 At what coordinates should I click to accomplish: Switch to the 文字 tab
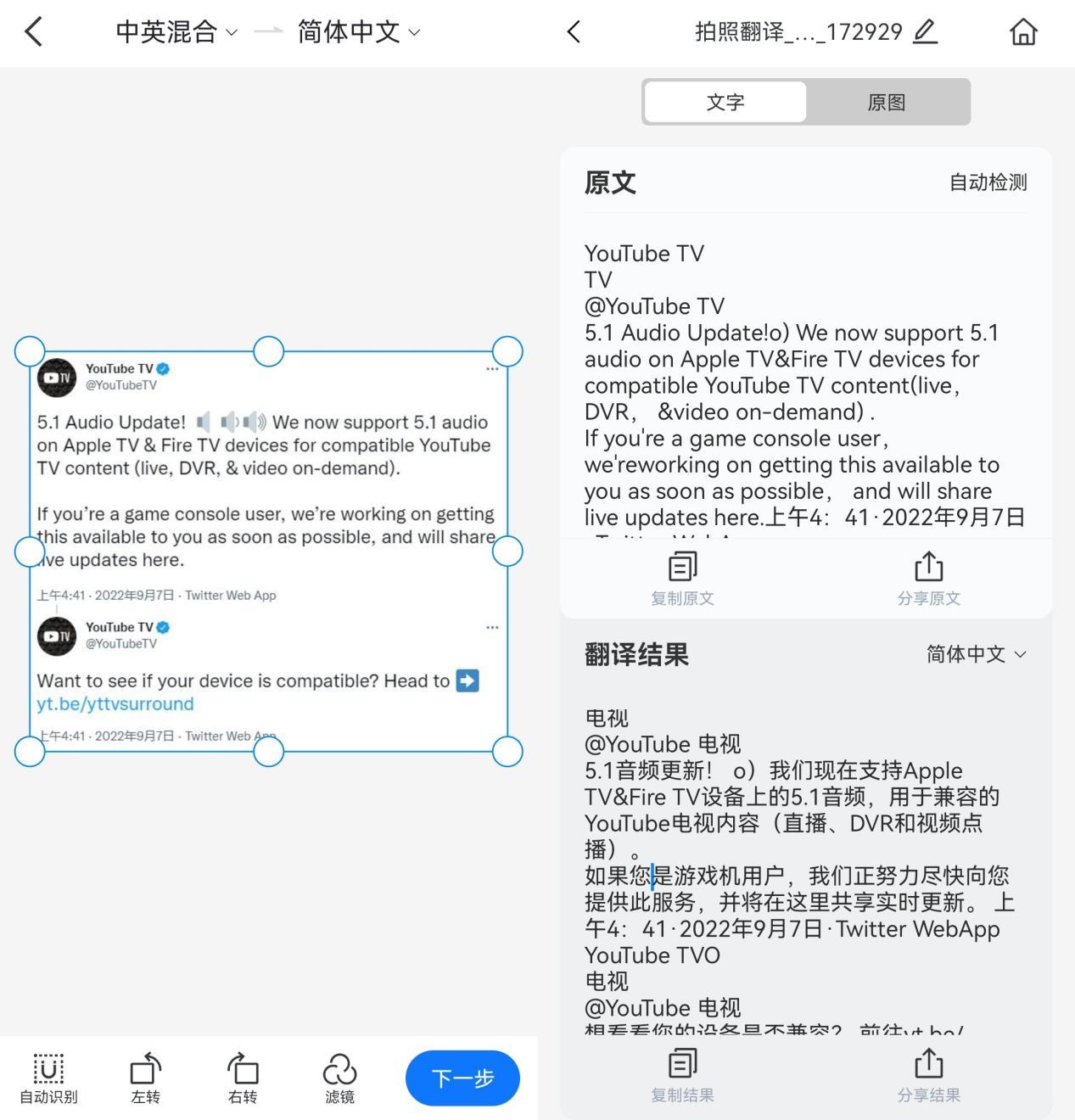click(x=725, y=103)
